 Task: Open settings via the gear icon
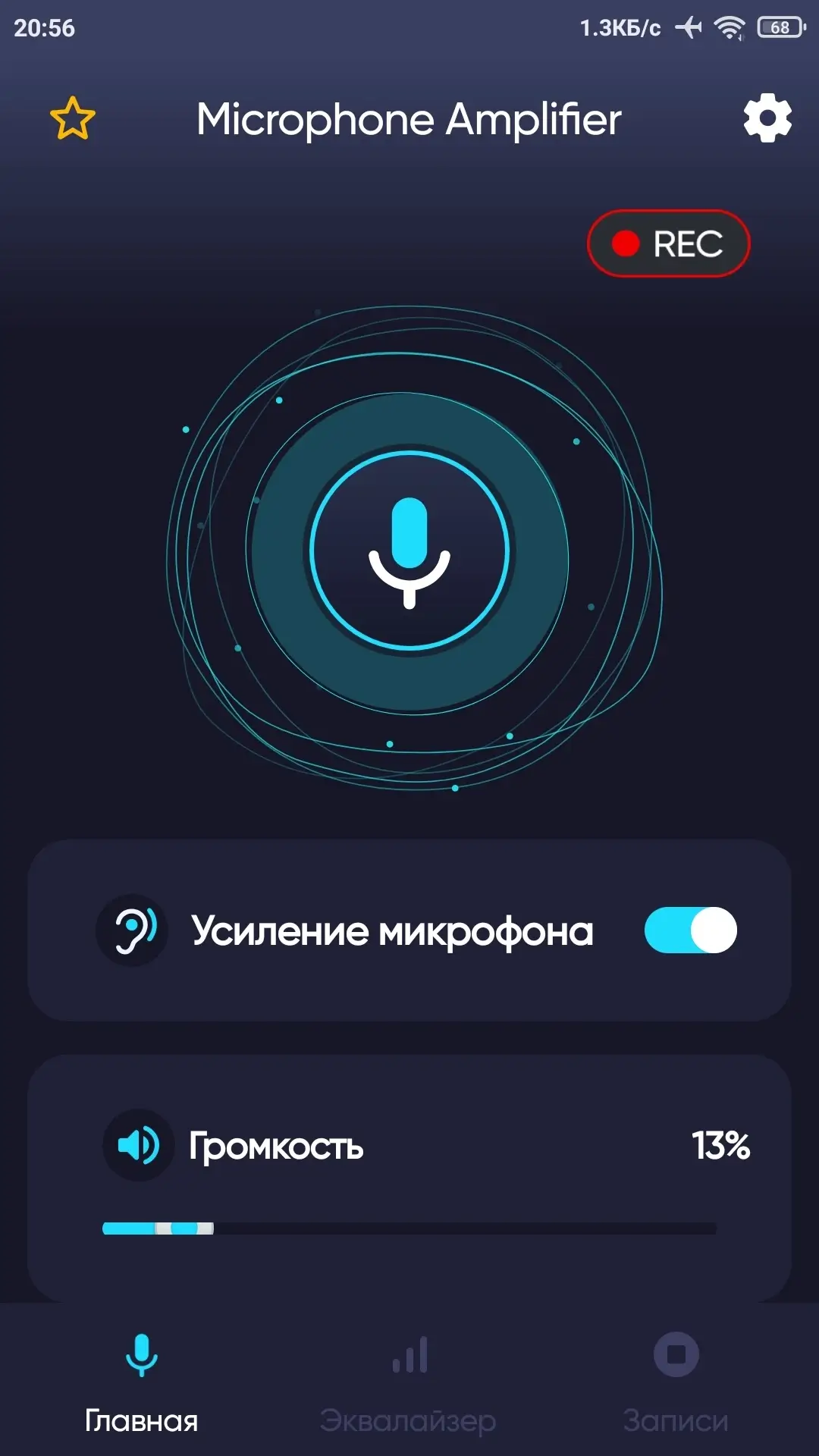767,118
